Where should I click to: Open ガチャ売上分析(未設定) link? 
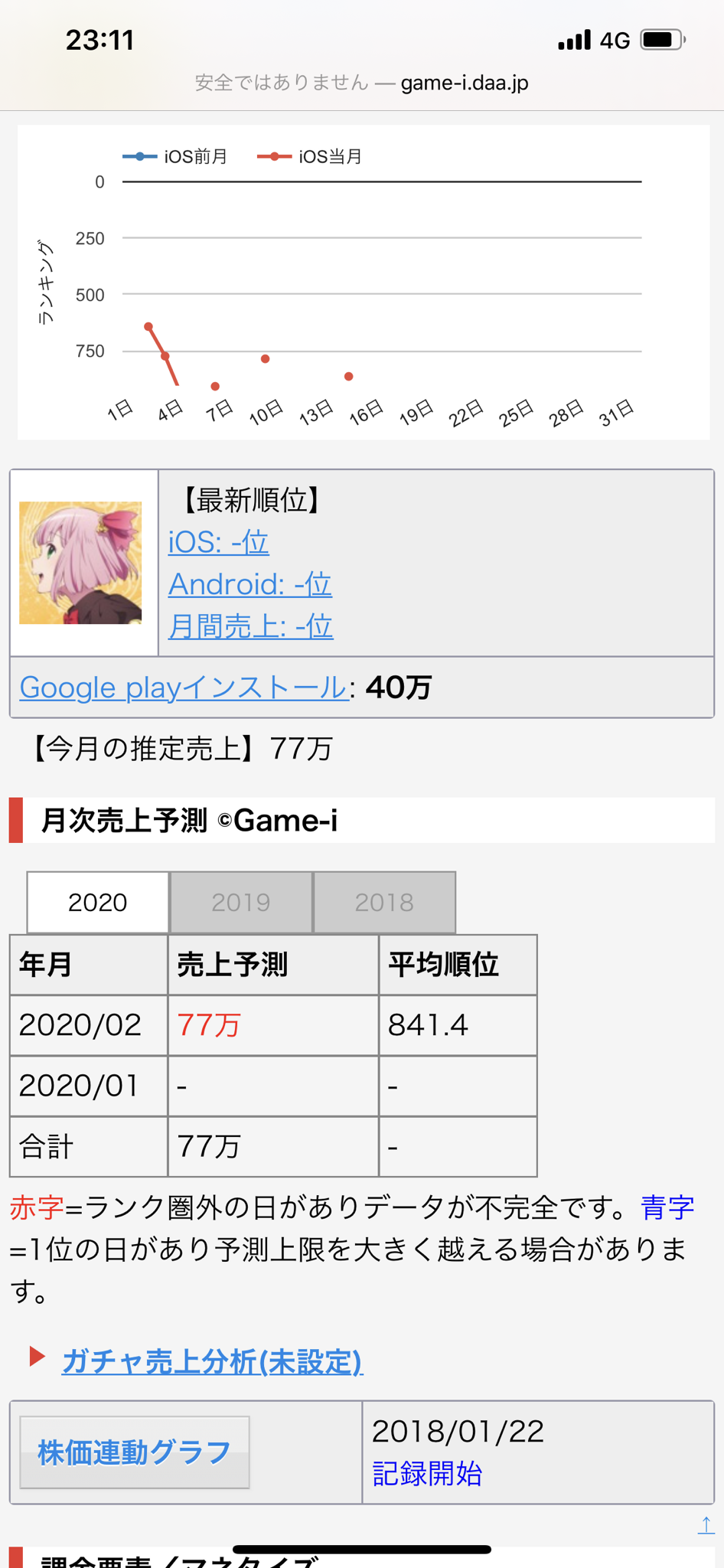click(x=212, y=1362)
